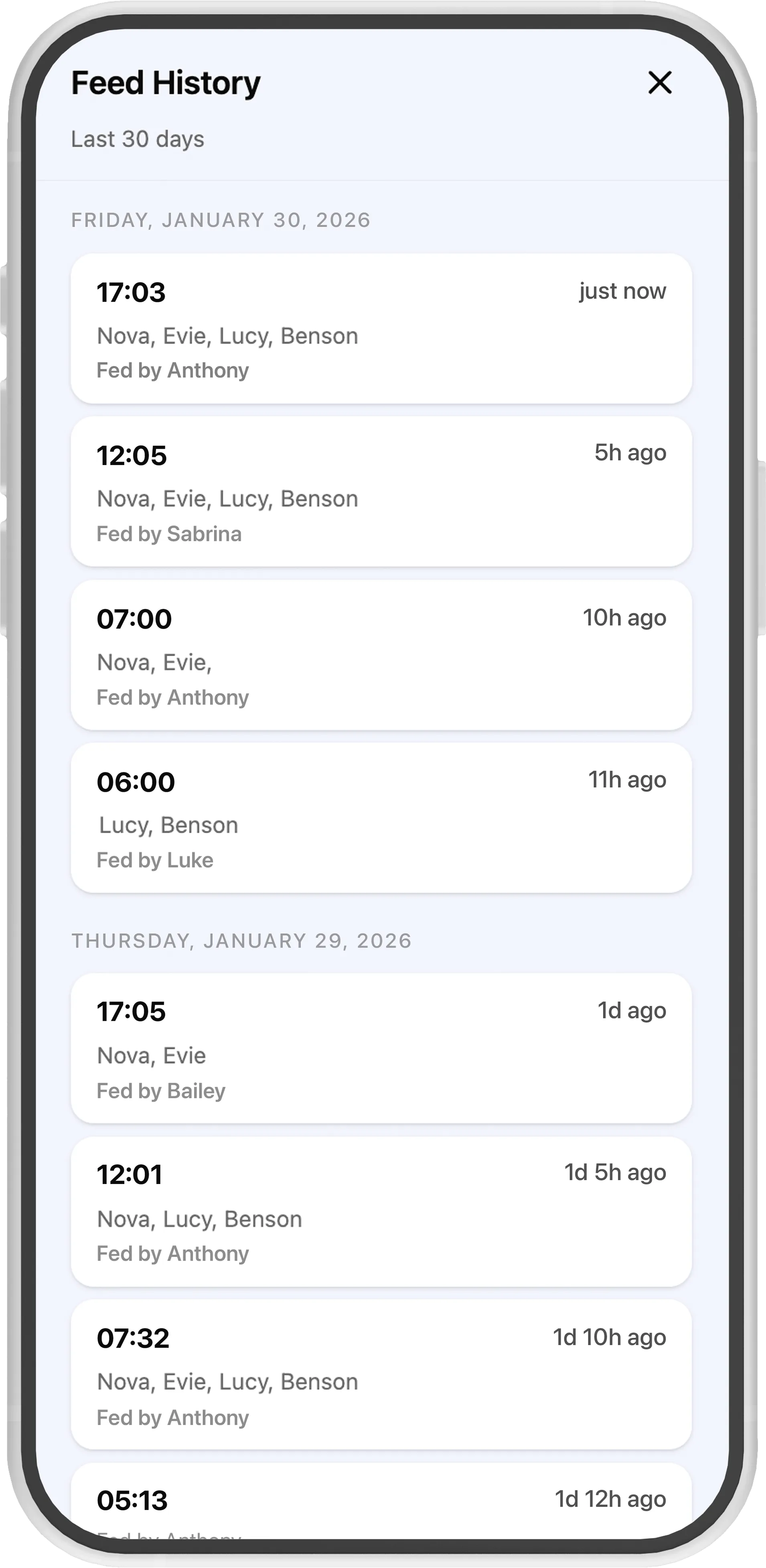Tap the '5h ago' timestamp on Sabrina's entry
766x1568 pixels.
[630, 452]
